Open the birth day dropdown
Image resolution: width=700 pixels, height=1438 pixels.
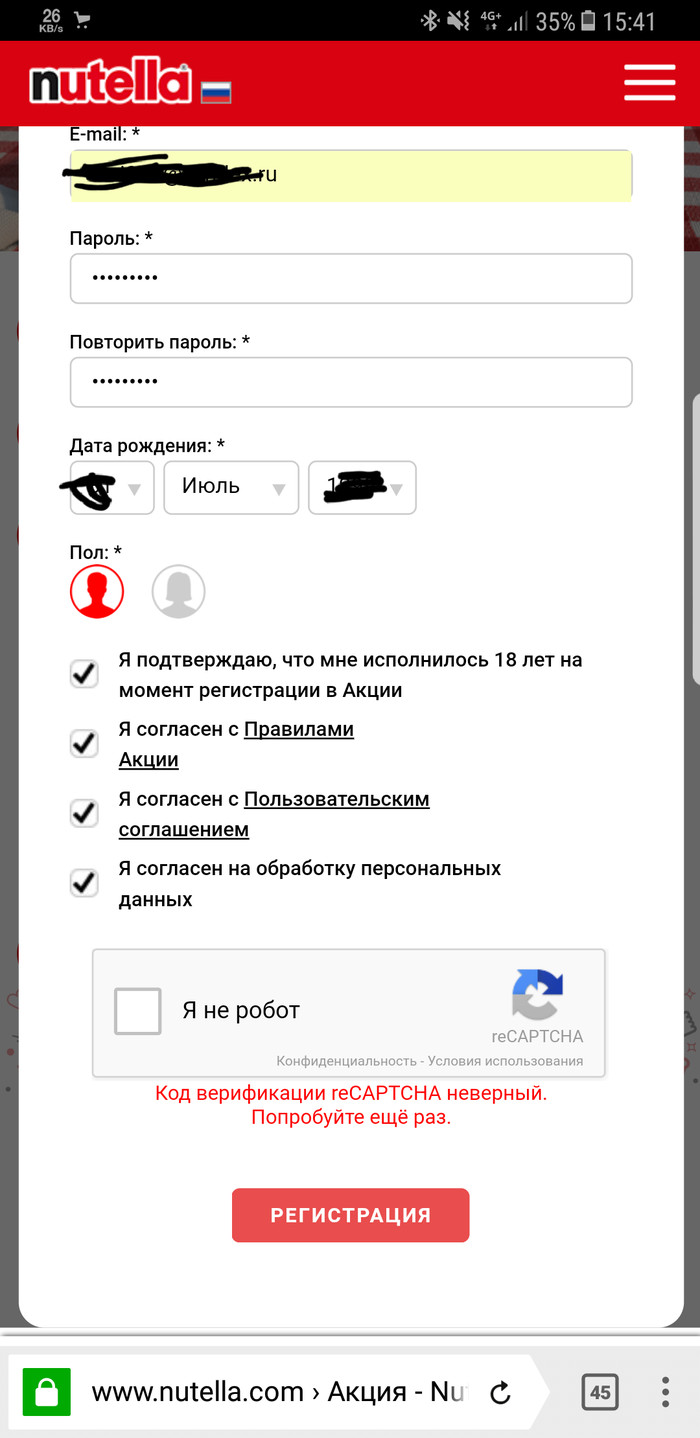(x=112, y=488)
